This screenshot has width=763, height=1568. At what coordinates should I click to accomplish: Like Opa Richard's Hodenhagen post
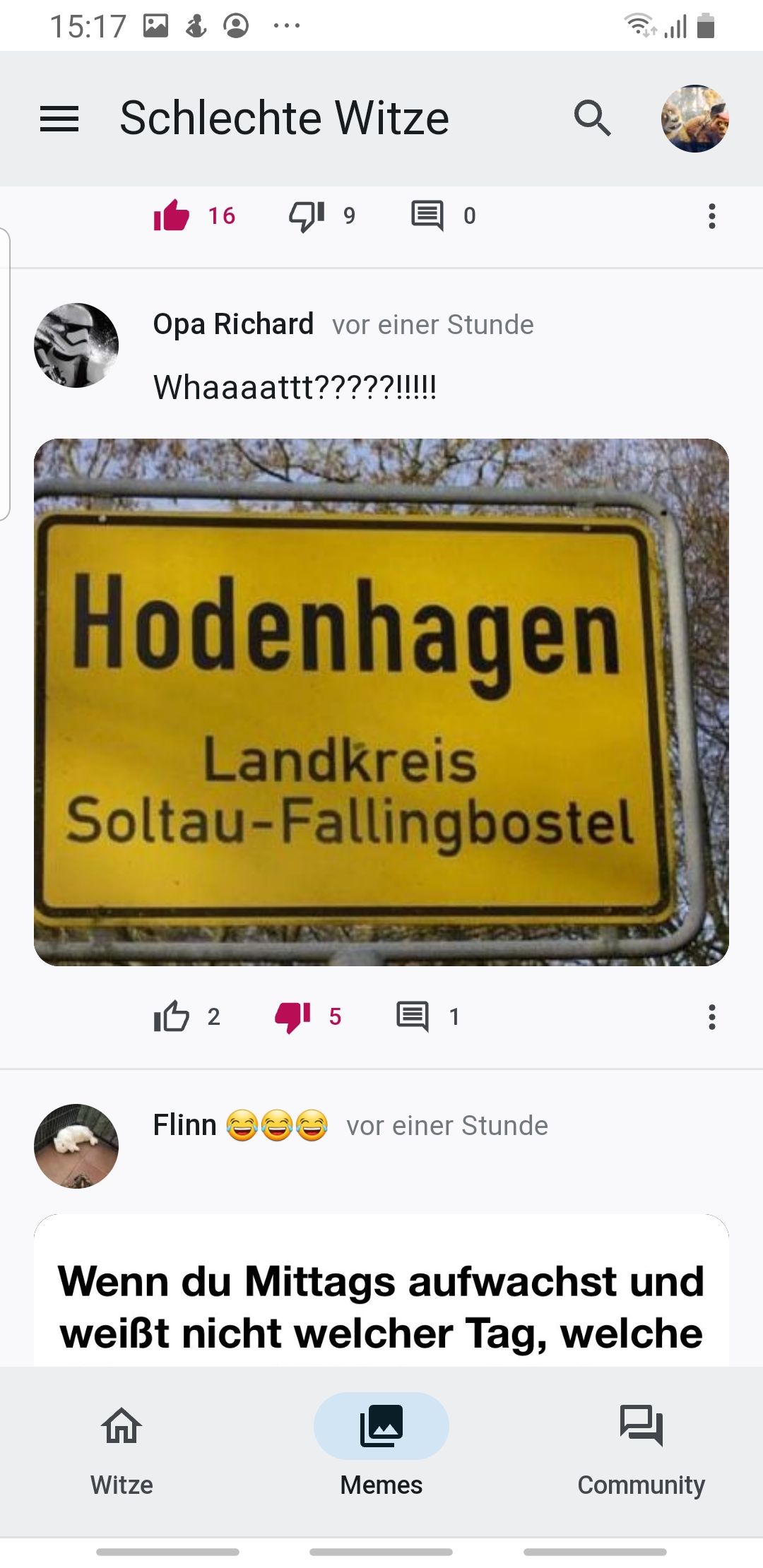[172, 1017]
